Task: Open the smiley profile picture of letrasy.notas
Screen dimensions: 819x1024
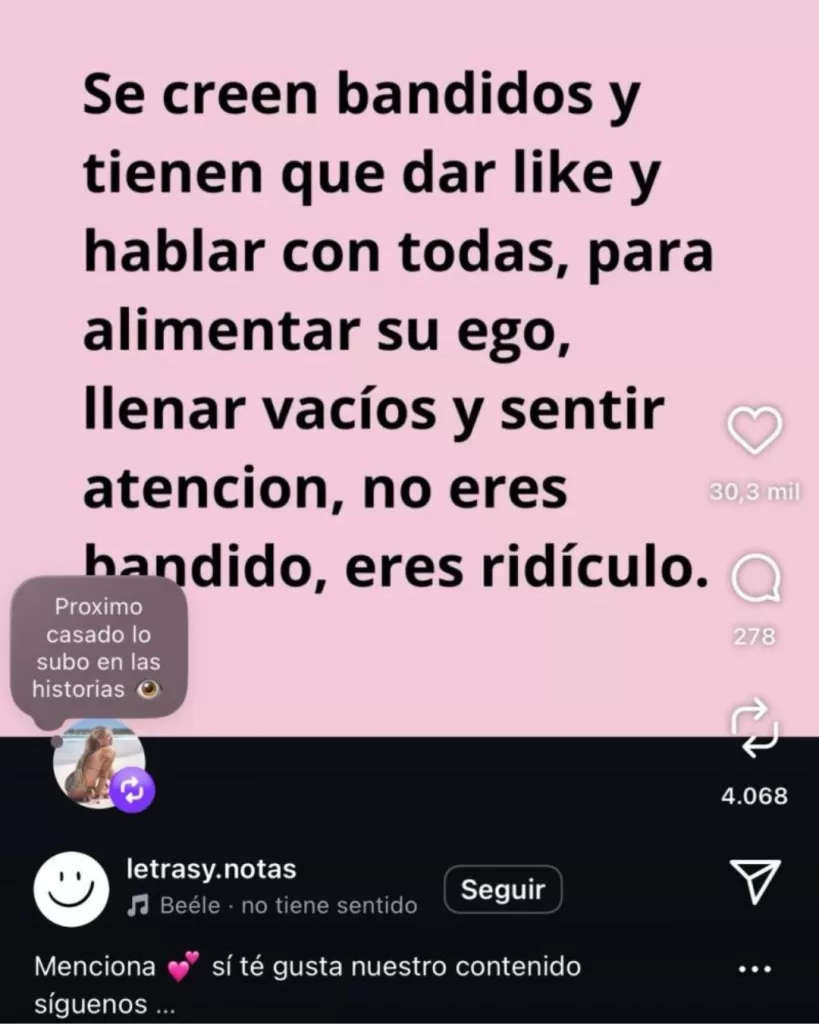Action: pos(71,889)
